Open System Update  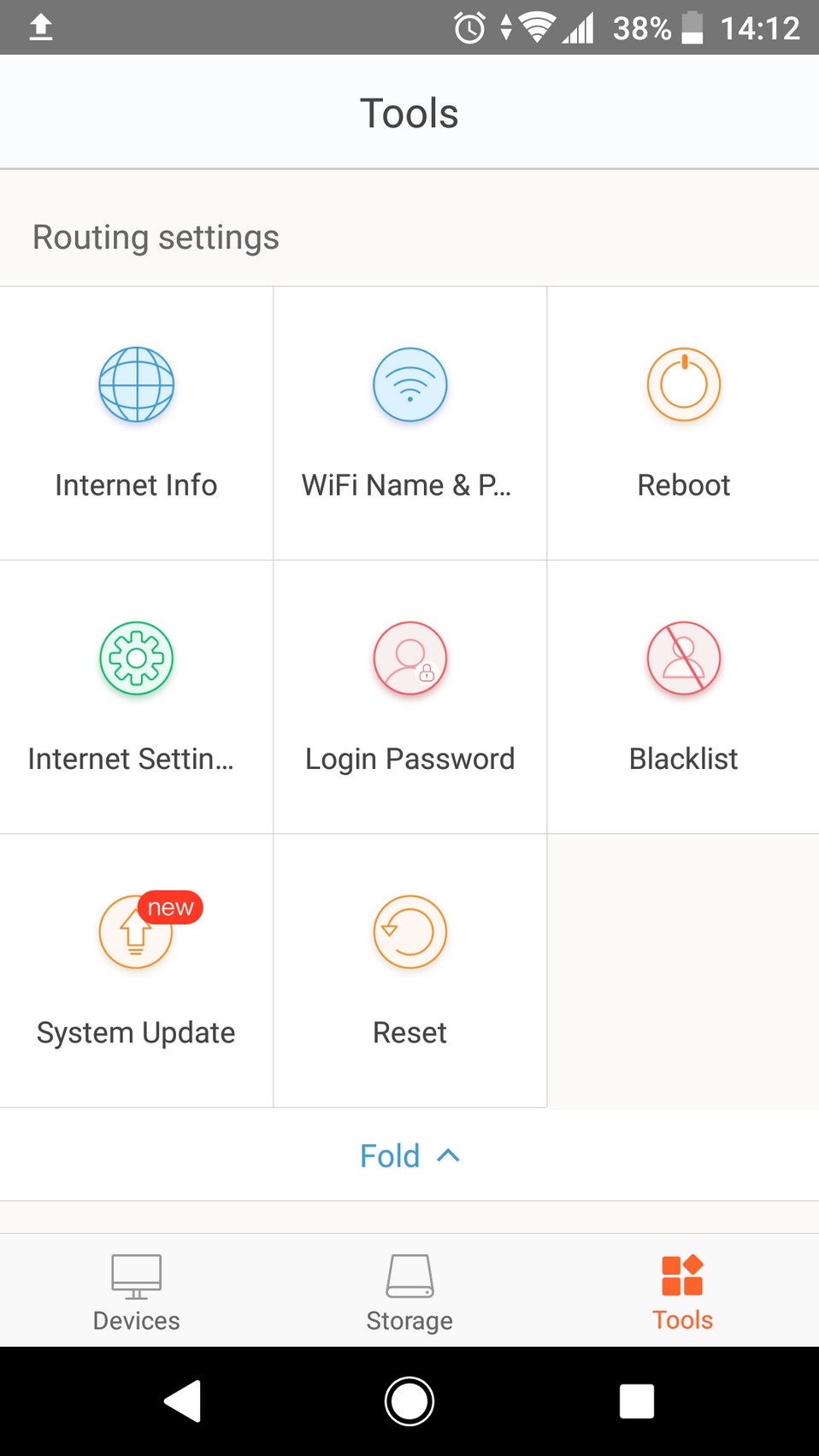(x=136, y=971)
